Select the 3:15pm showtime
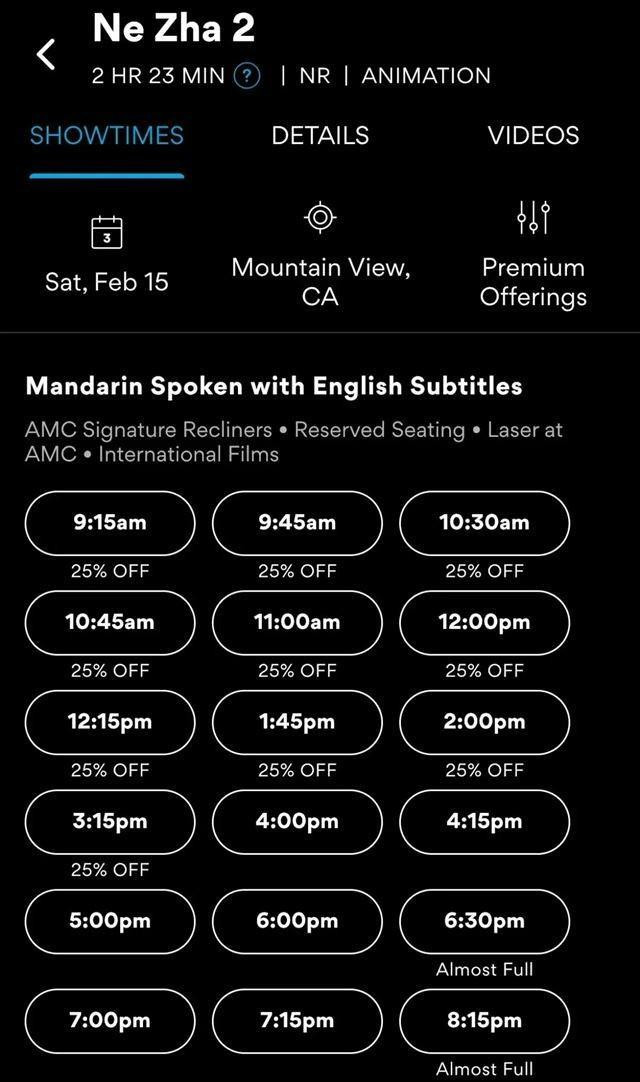The height and width of the screenshot is (1082, 640). click(110, 822)
